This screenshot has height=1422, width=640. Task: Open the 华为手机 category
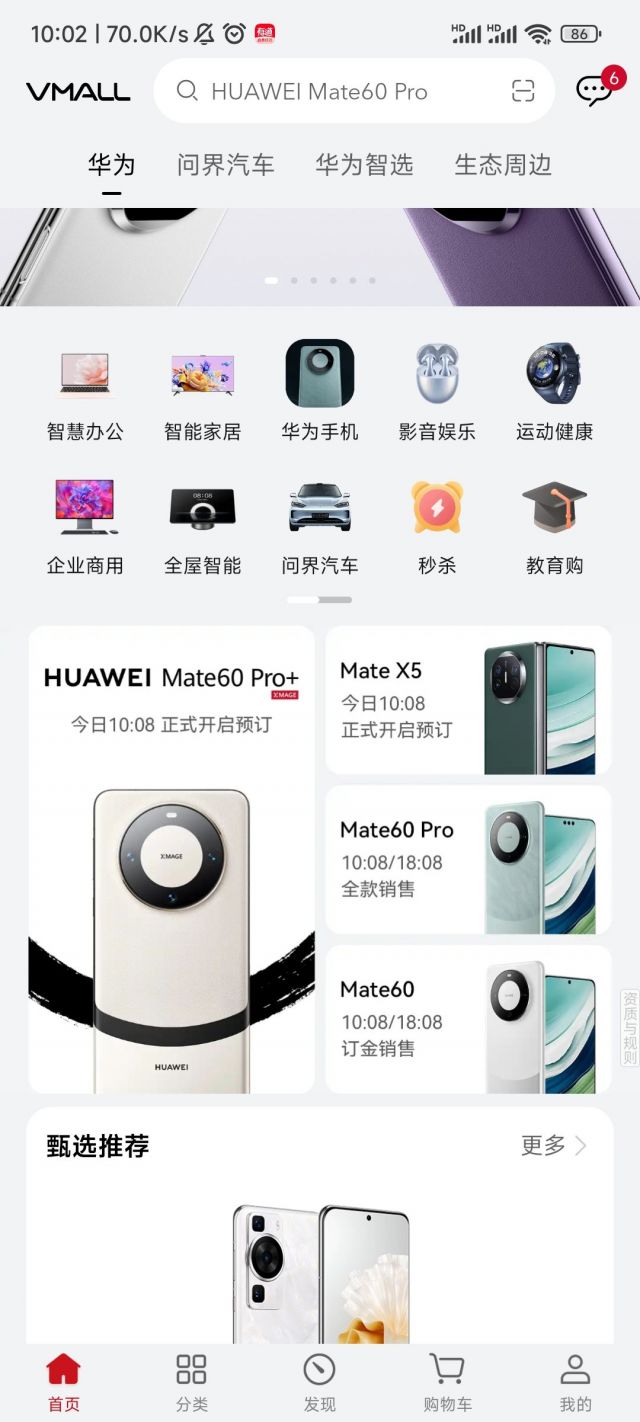tap(320, 392)
